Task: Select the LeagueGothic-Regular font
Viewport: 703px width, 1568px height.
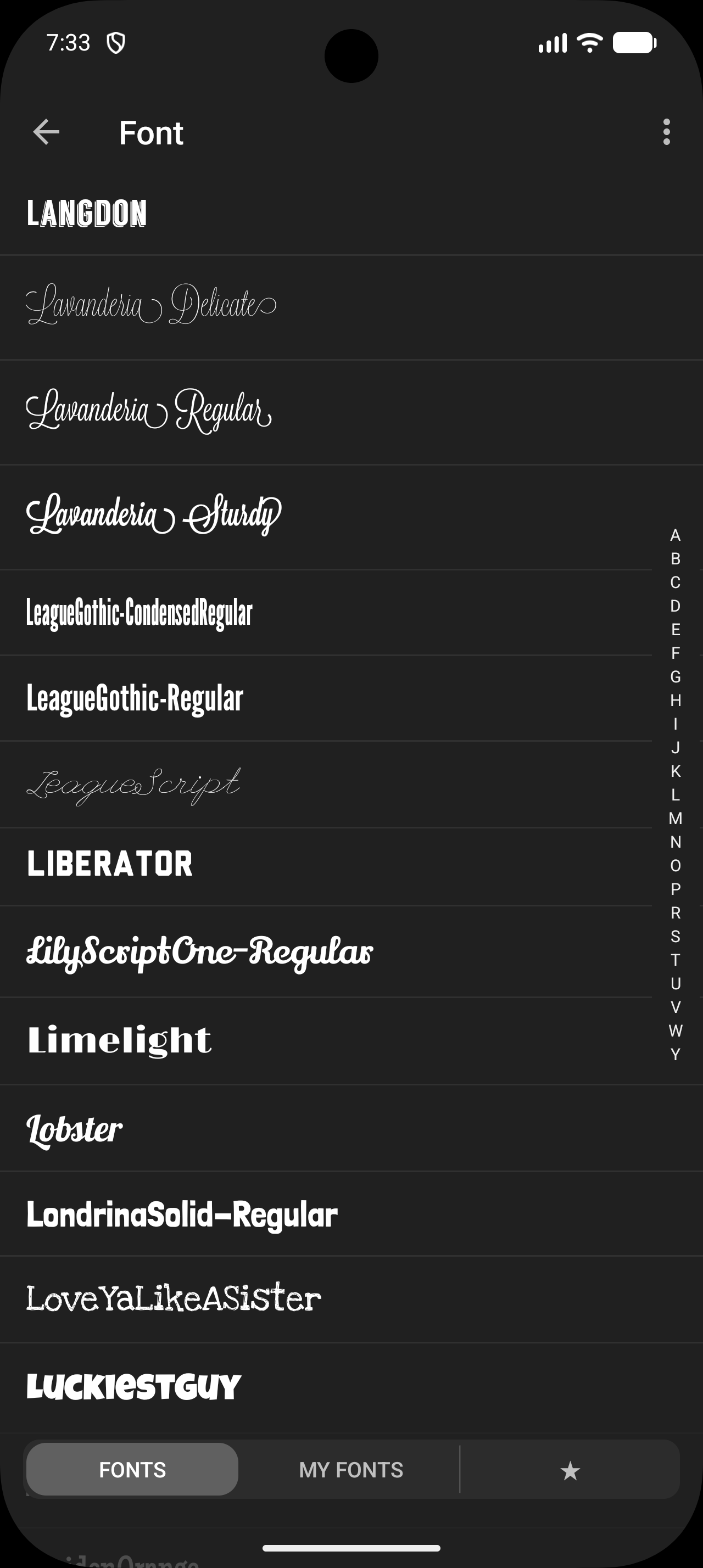Action: pos(326,698)
